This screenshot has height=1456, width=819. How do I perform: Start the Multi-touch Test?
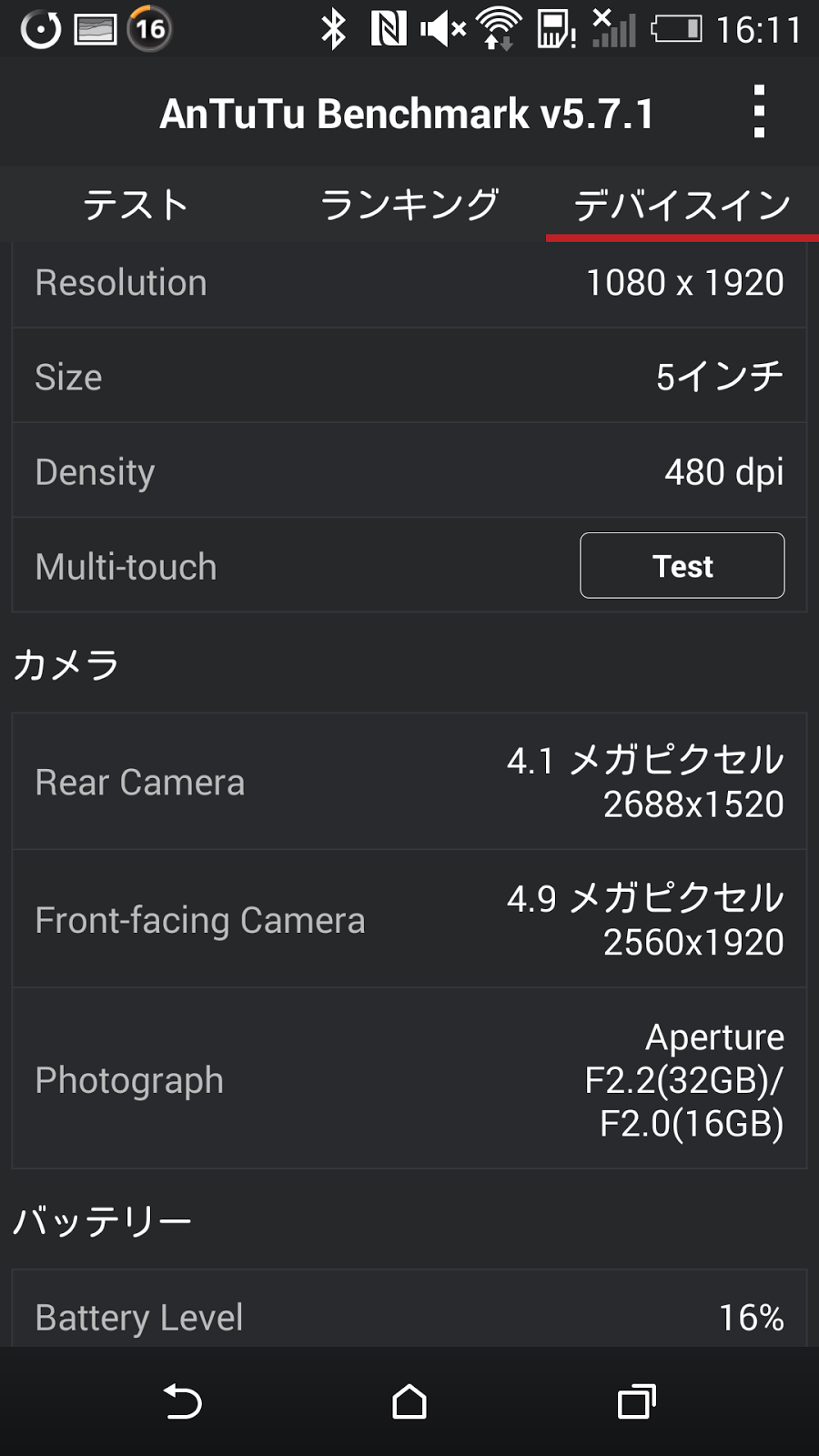tap(682, 565)
